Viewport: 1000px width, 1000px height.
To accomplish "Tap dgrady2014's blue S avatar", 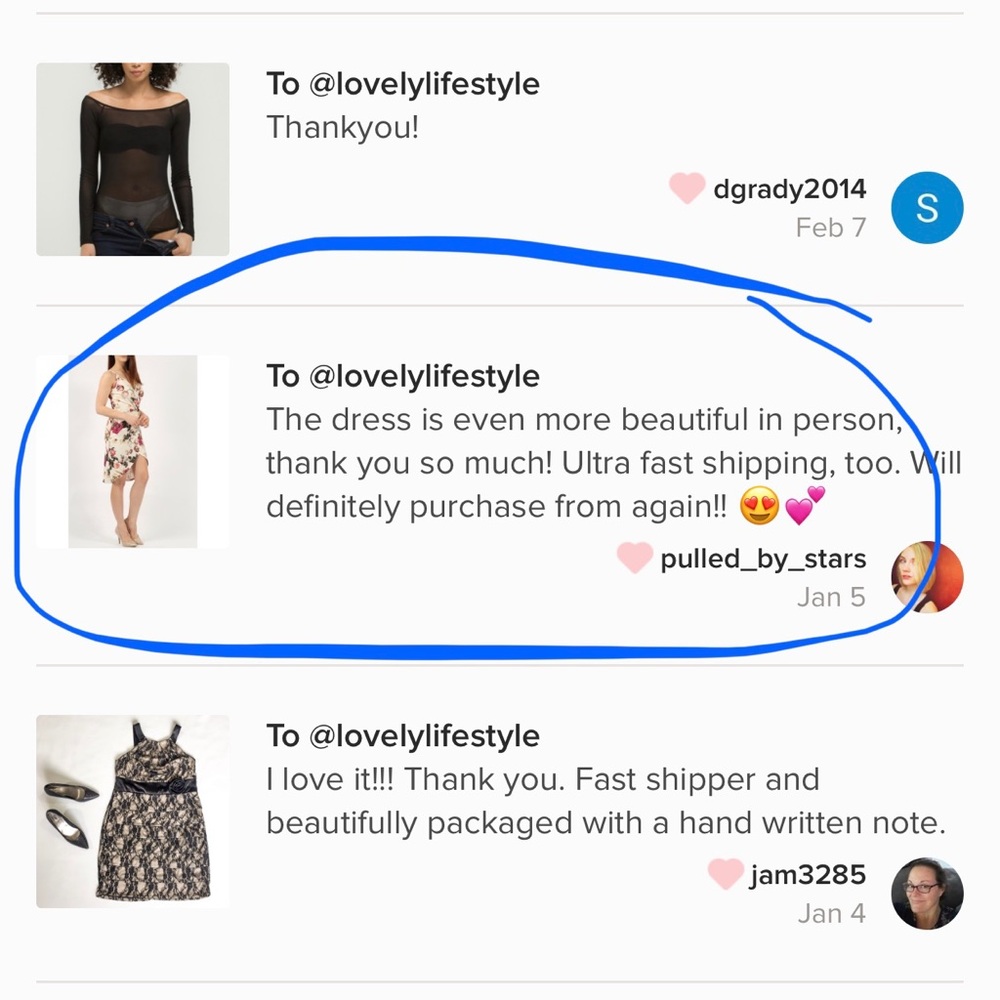I will pyautogui.click(x=927, y=208).
